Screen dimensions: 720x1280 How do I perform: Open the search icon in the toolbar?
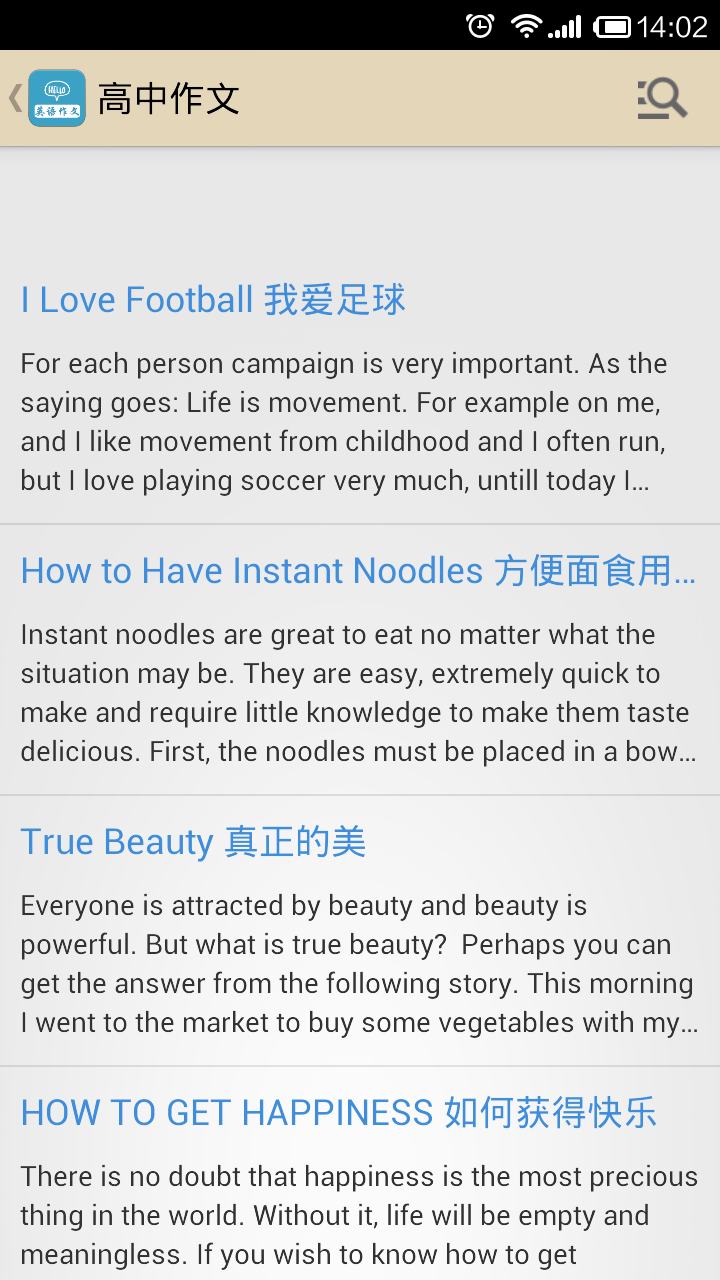coord(662,99)
